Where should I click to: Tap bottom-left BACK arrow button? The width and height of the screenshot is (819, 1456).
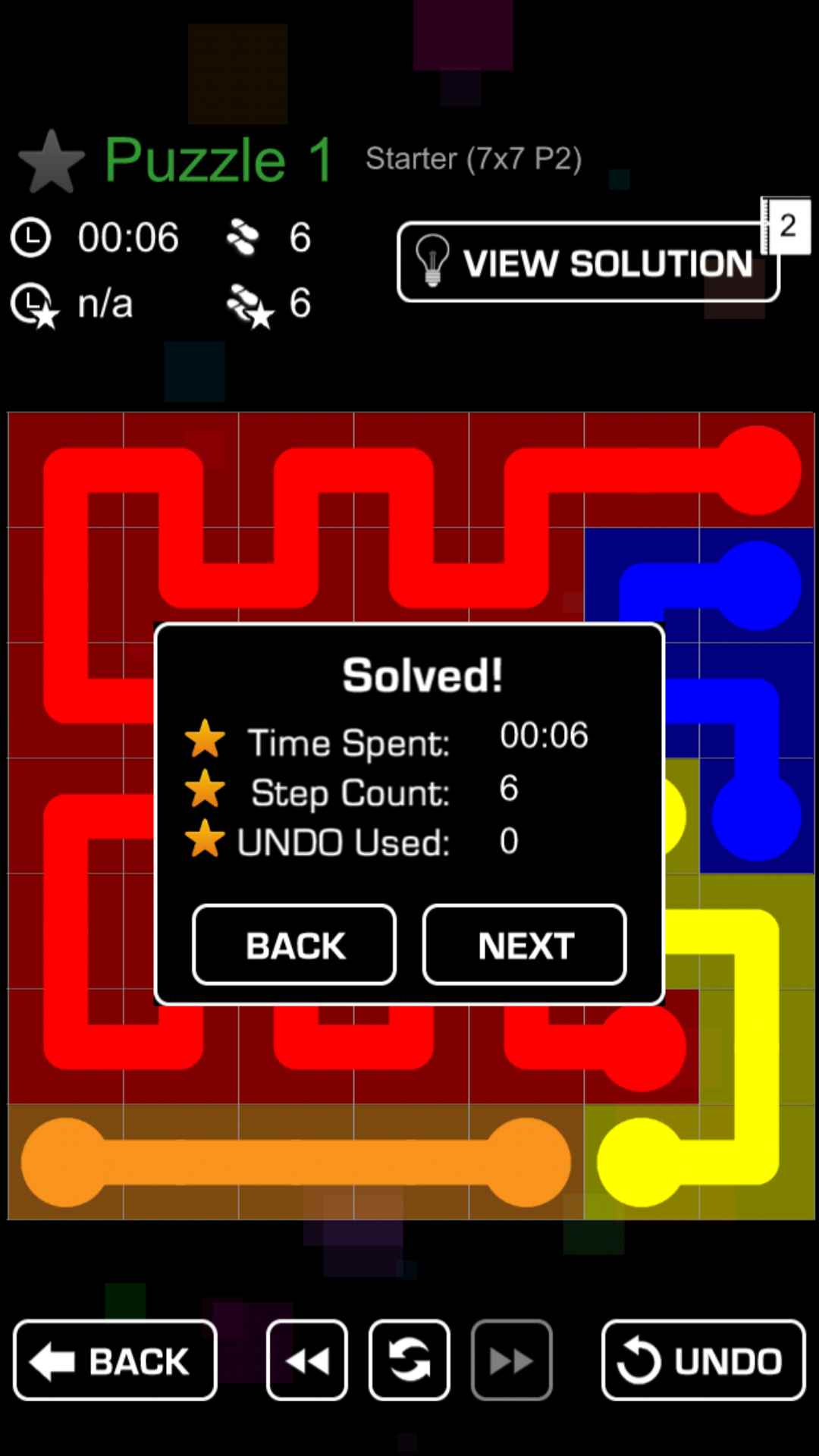115,1360
